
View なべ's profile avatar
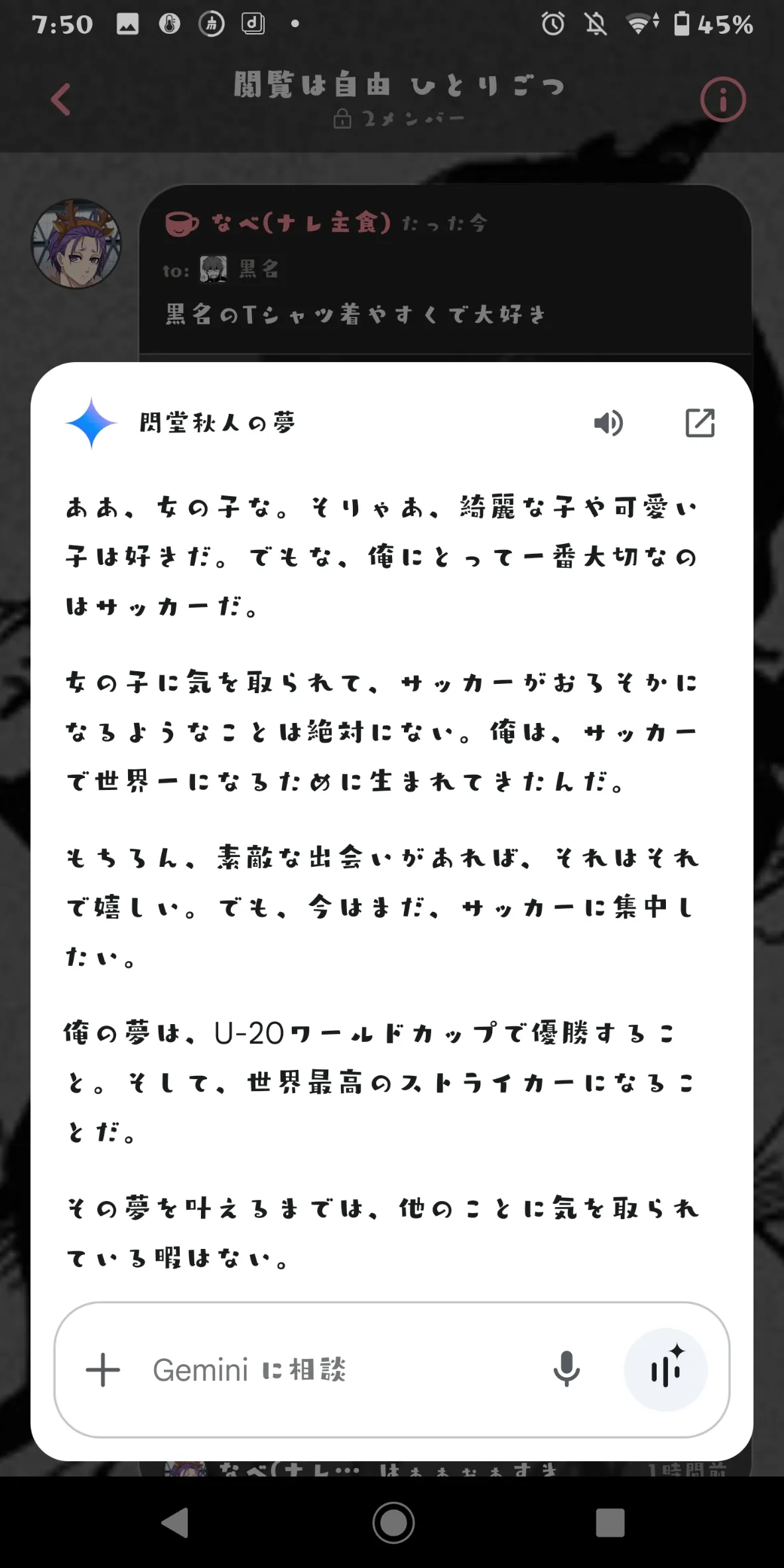coord(77,245)
